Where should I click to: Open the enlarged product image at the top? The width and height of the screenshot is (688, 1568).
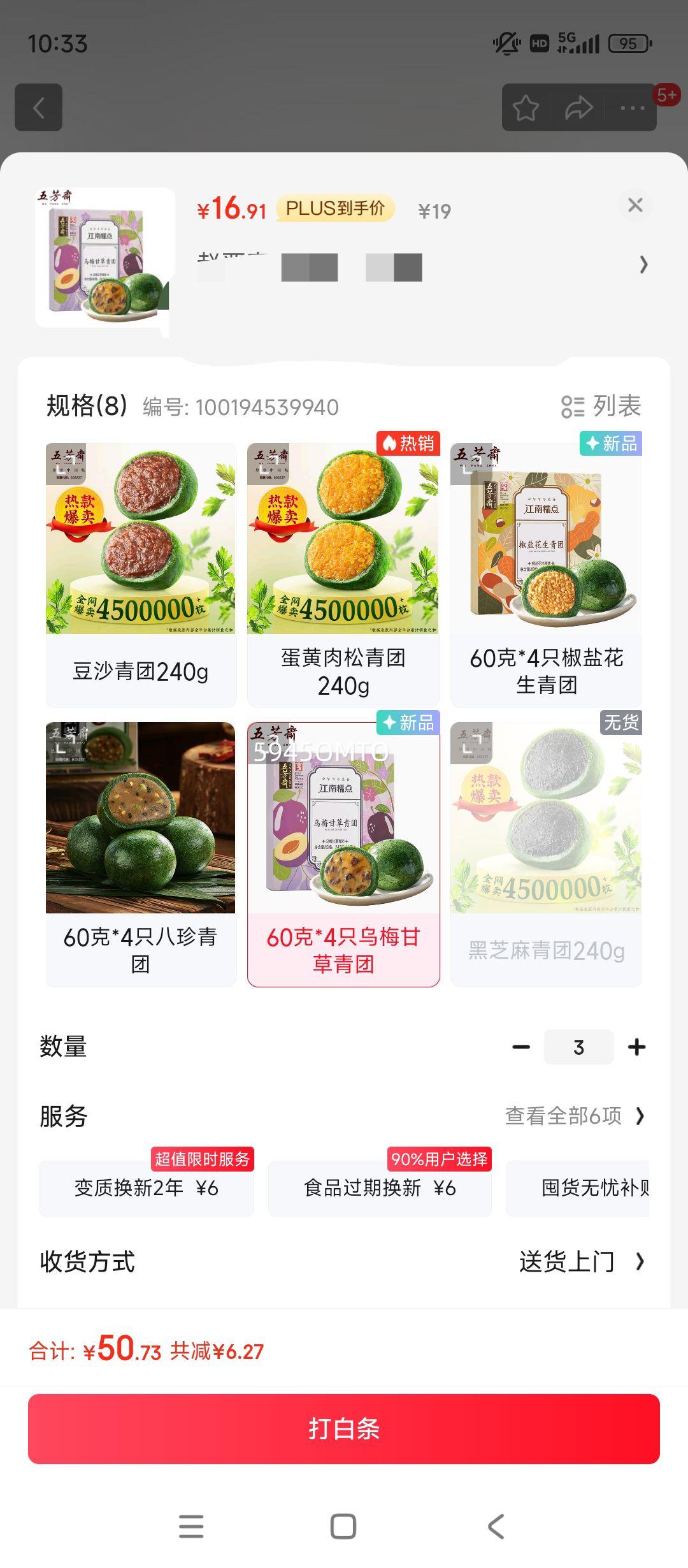coord(104,258)
